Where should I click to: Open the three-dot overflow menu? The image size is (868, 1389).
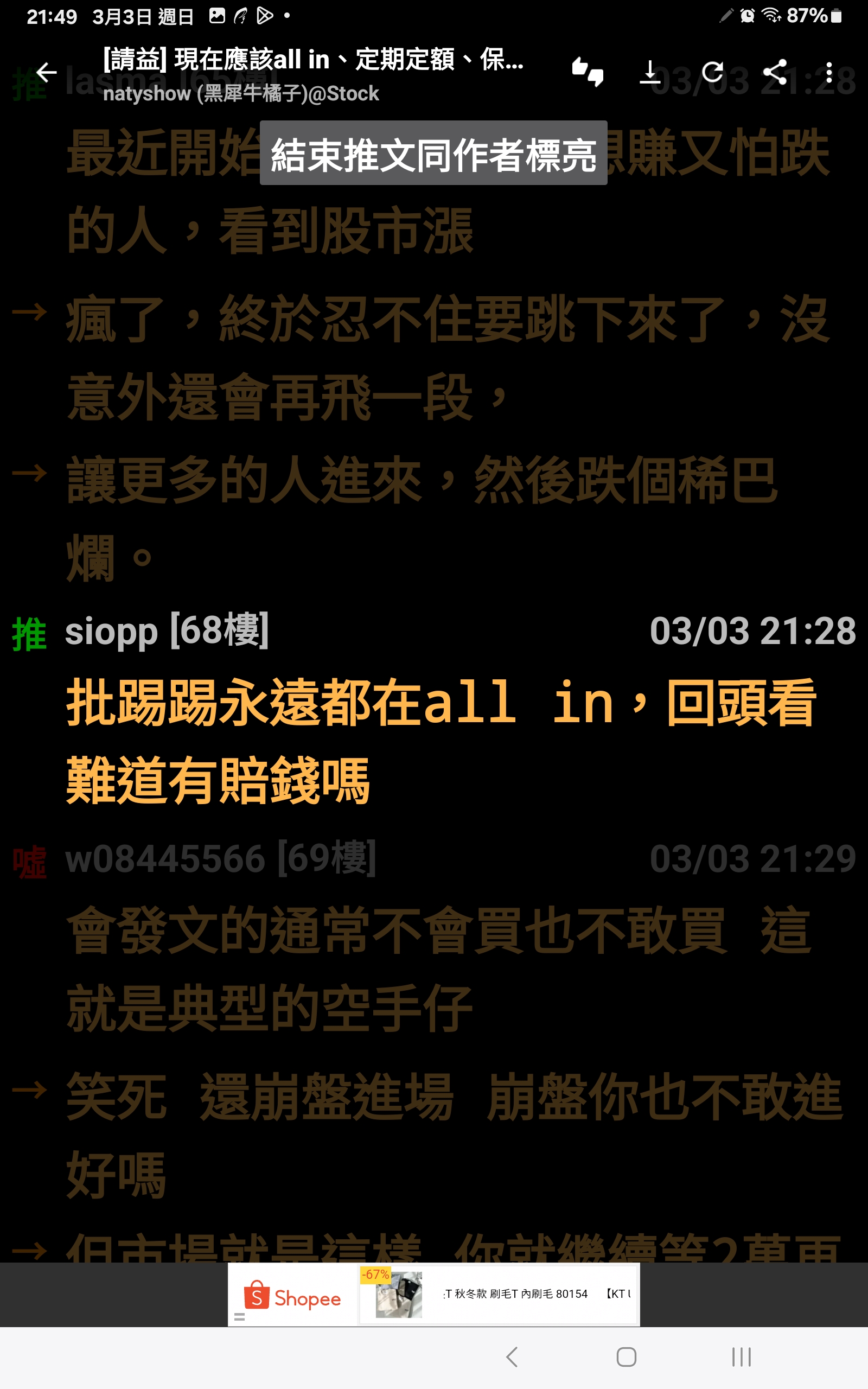point(828,72)
